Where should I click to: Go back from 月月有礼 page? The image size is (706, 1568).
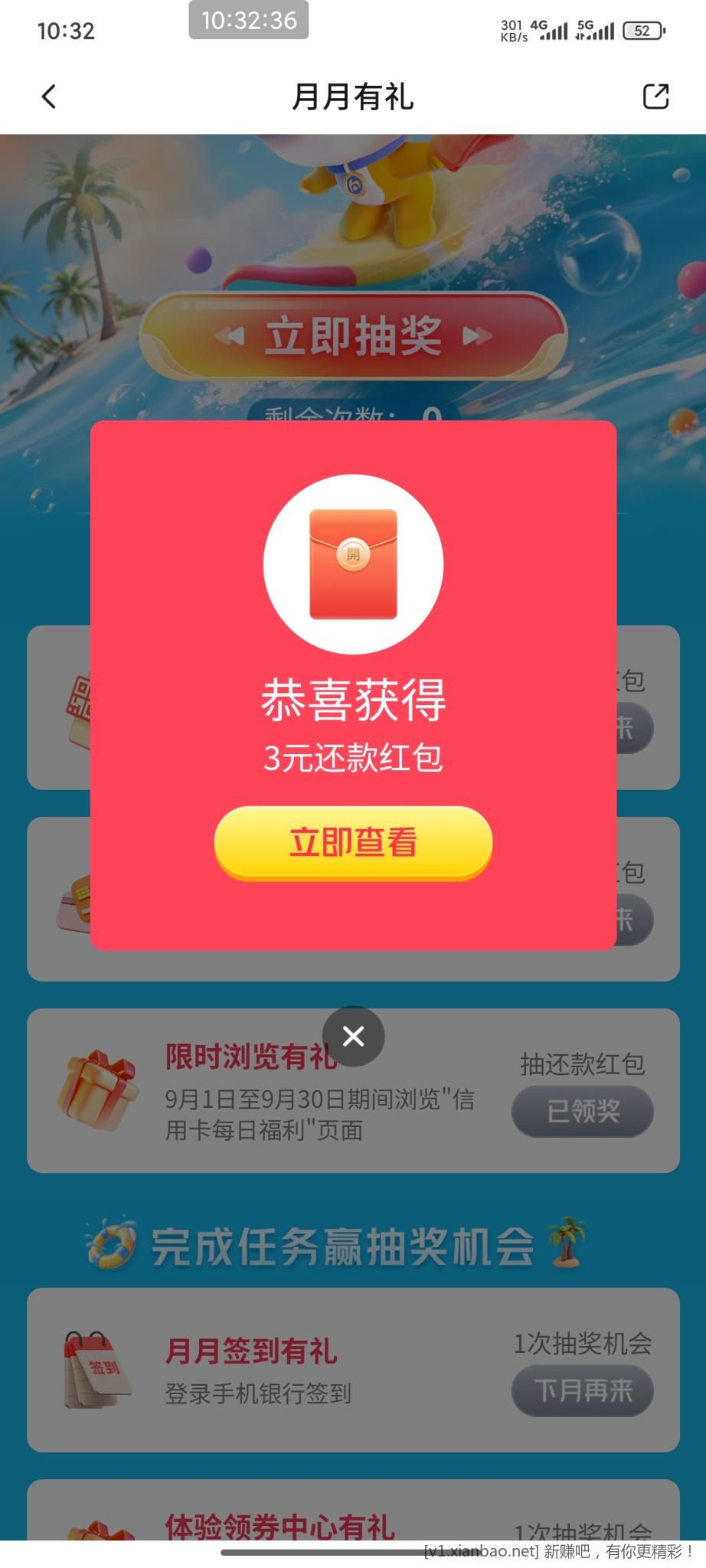coord(49,96)
